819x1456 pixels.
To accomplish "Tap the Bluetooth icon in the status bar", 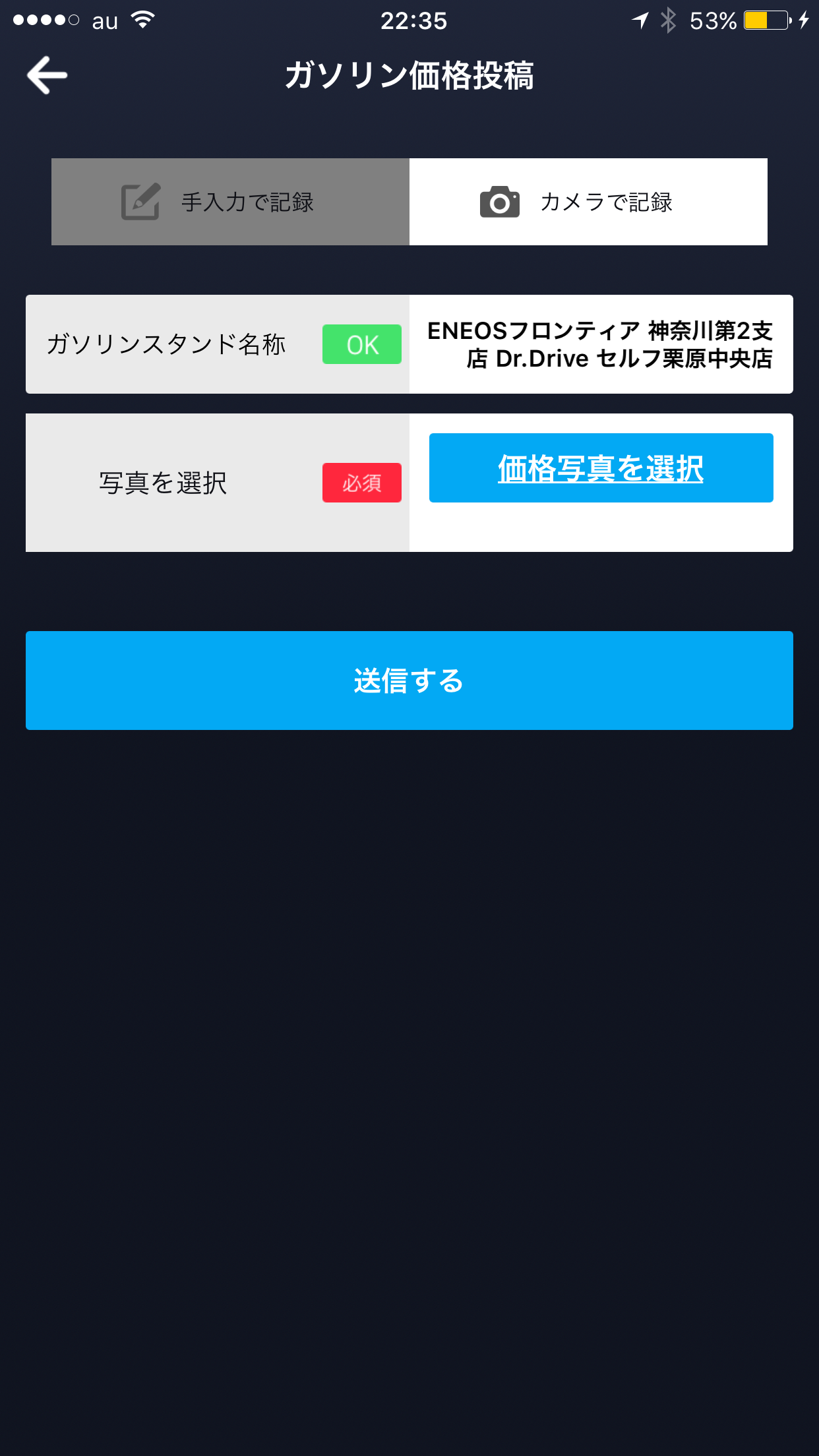I will (668, 20).
